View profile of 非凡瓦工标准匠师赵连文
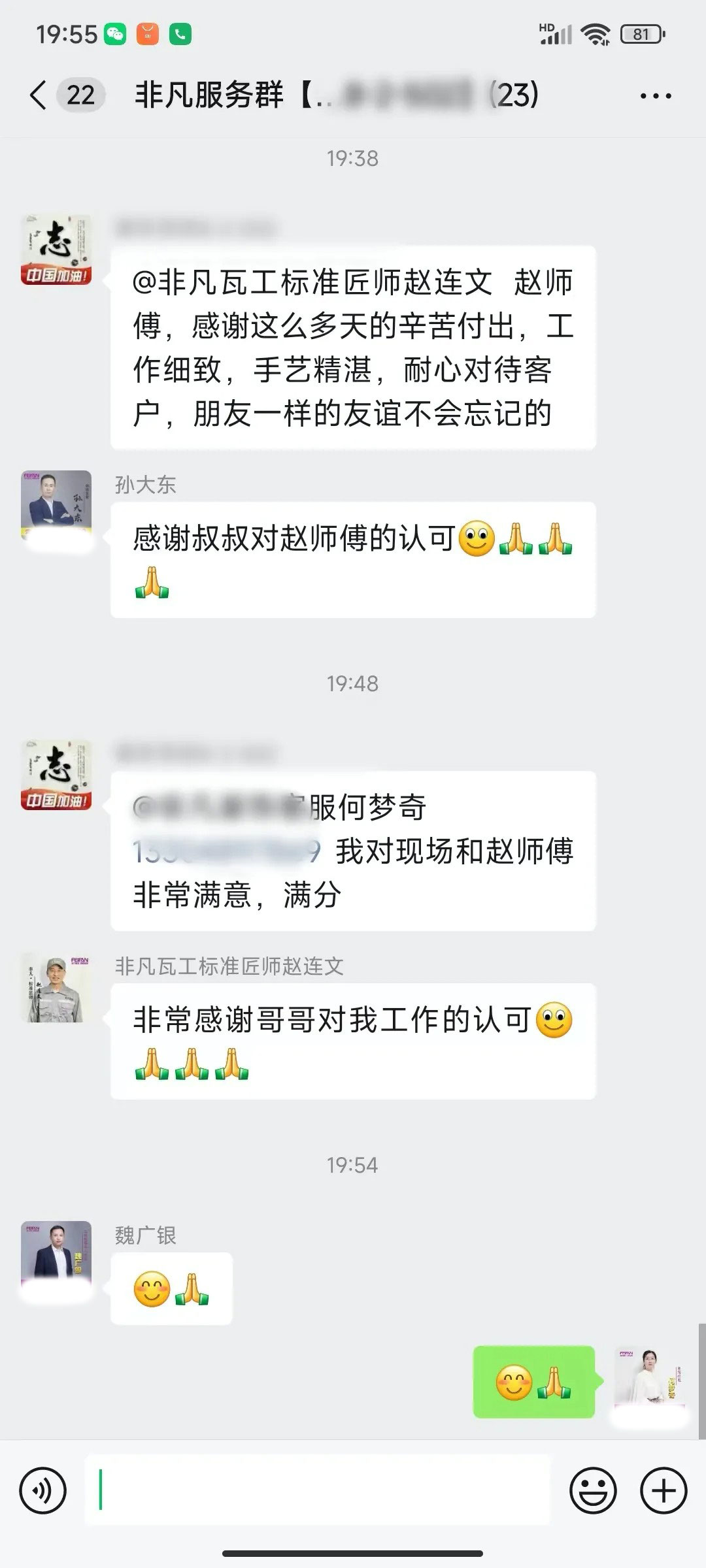706x1568 pixels. 56,989
